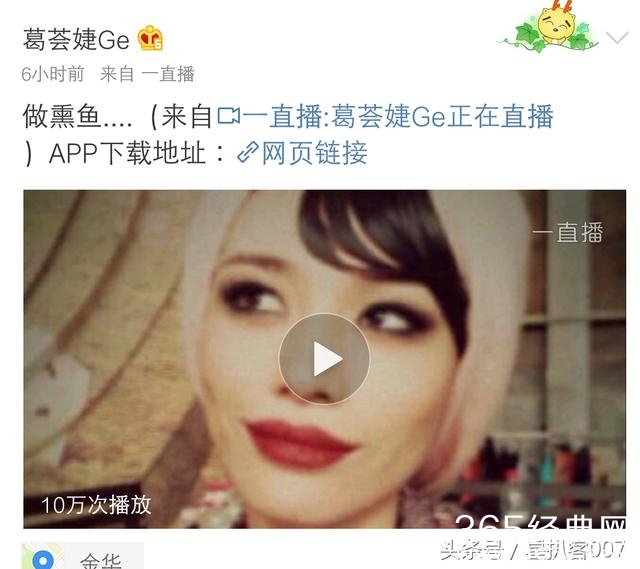Image resolution: width=640 pixels, height=569 pixels.
Task: Open the 网页链接 link
Action: tap(303, 153)
